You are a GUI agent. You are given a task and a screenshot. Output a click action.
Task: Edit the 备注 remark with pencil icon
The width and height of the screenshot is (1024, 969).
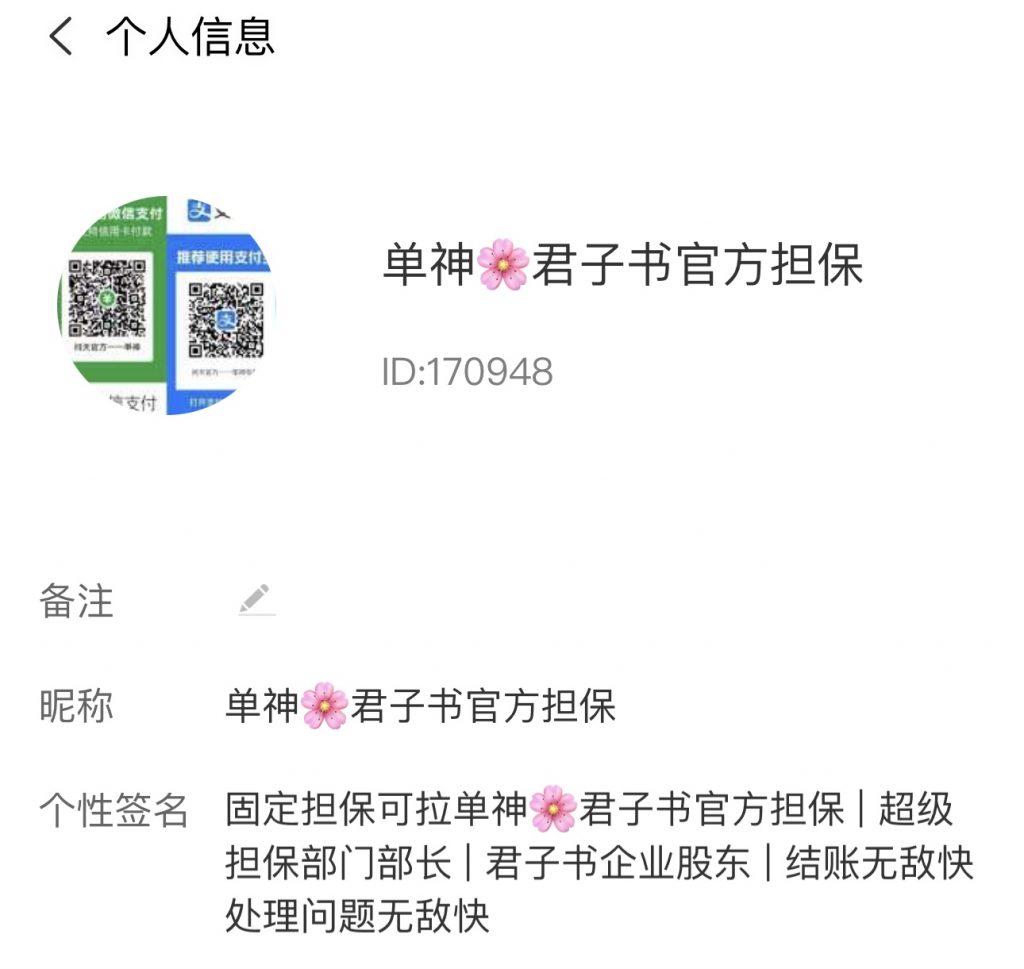point(256,600)
